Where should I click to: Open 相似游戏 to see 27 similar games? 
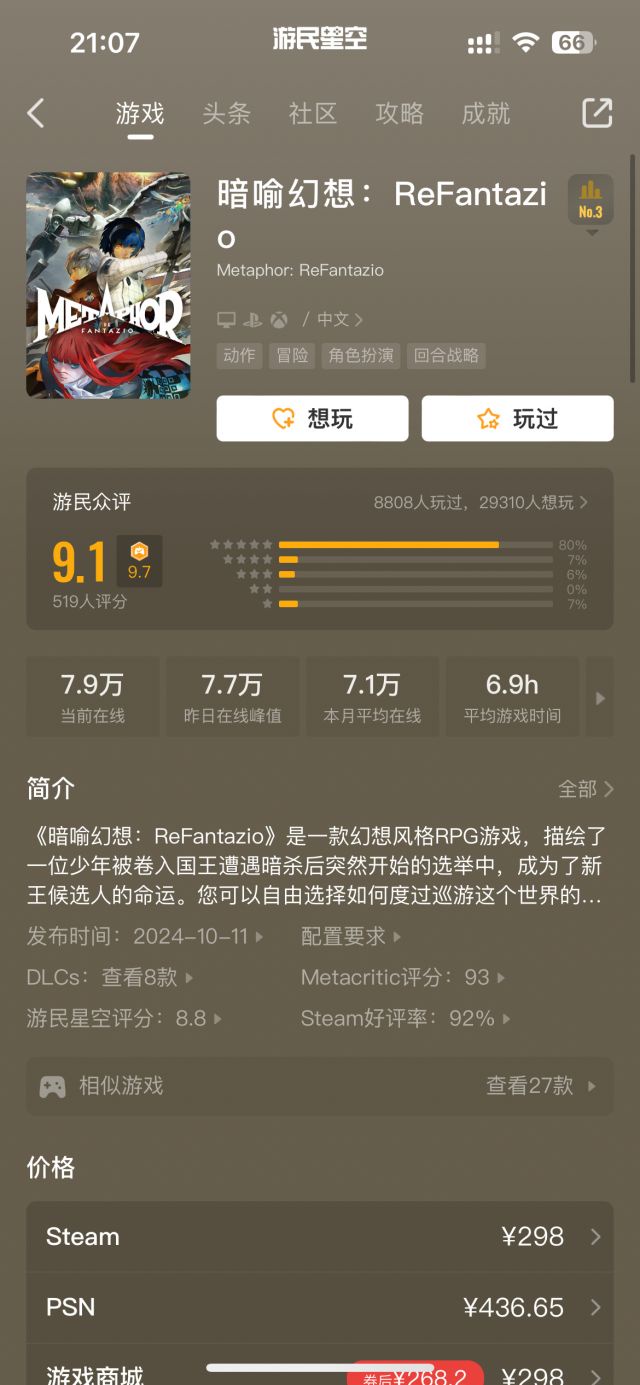tap(319, 1086)
